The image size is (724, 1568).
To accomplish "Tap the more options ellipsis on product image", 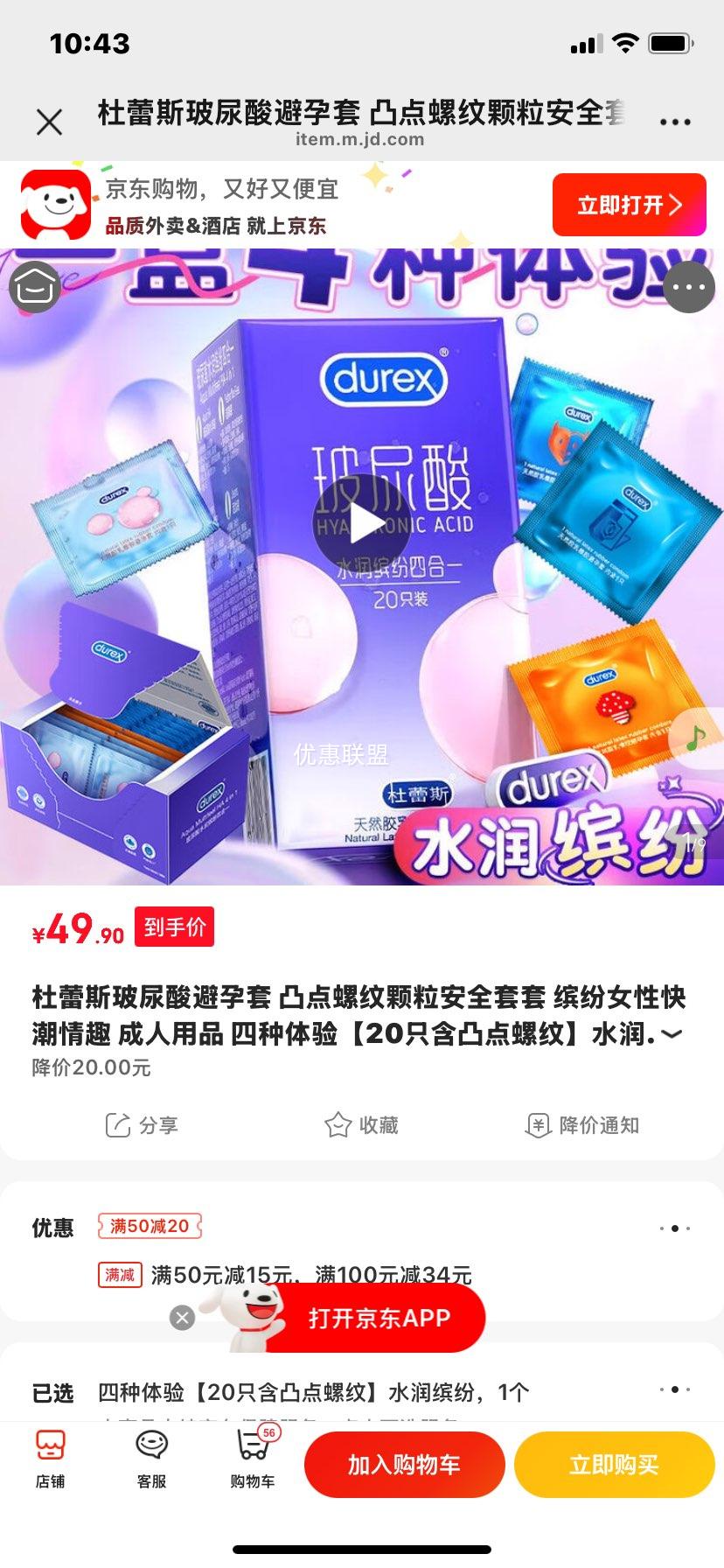I will 690,289.
